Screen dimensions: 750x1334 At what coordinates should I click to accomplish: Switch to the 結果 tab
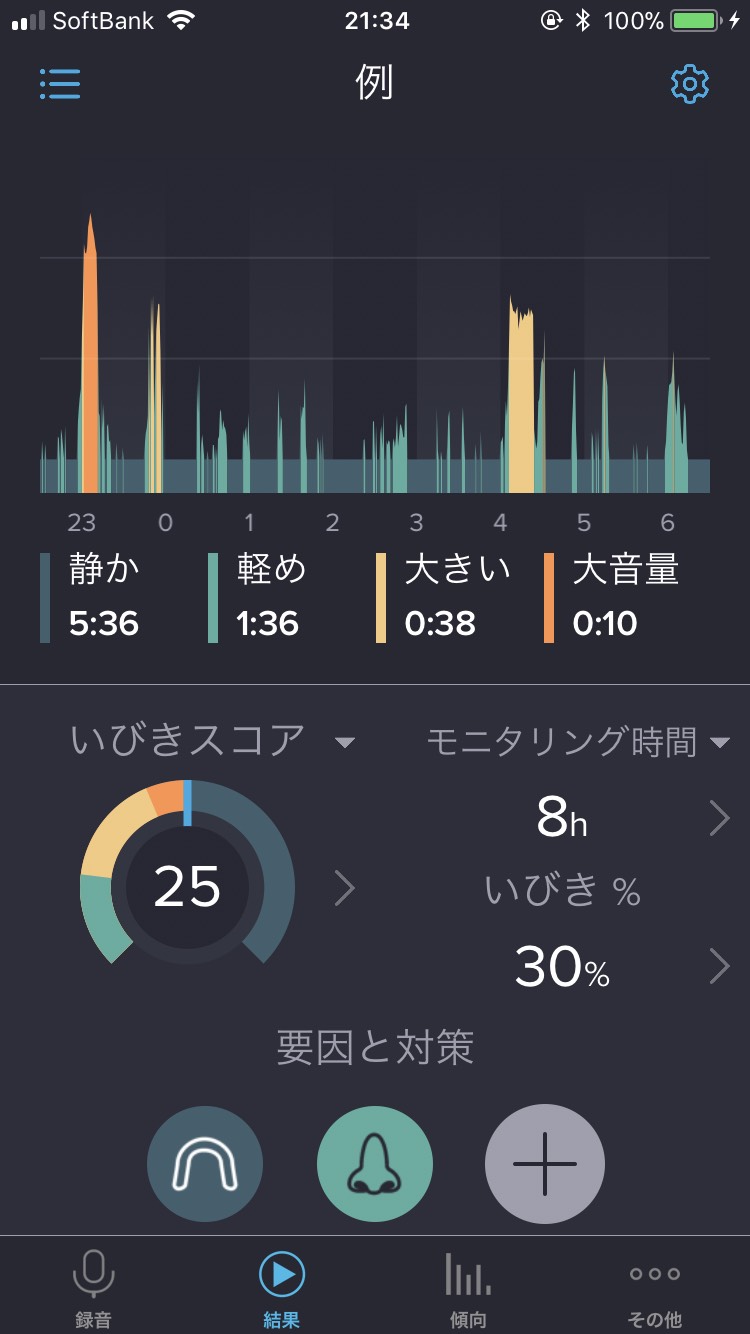click(282, 1288)
